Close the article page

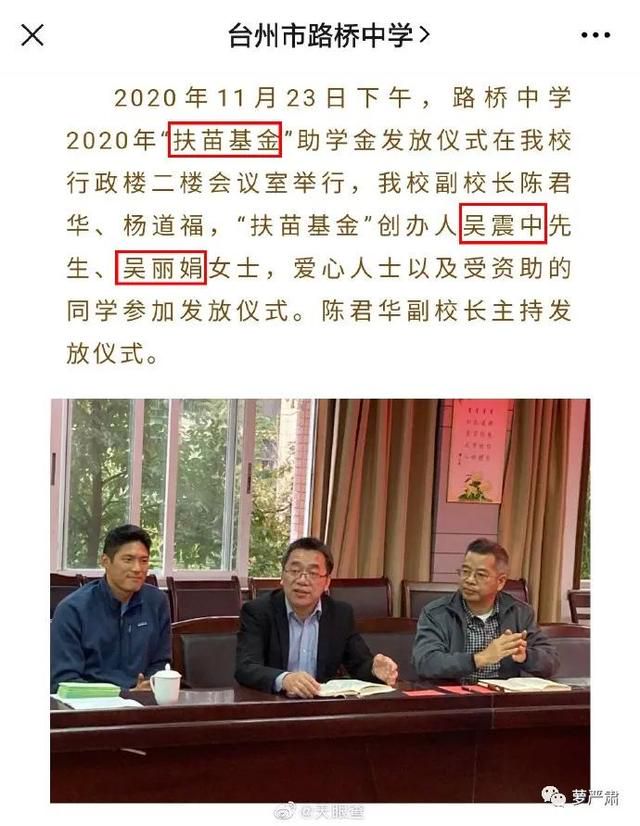click(32, 36)
